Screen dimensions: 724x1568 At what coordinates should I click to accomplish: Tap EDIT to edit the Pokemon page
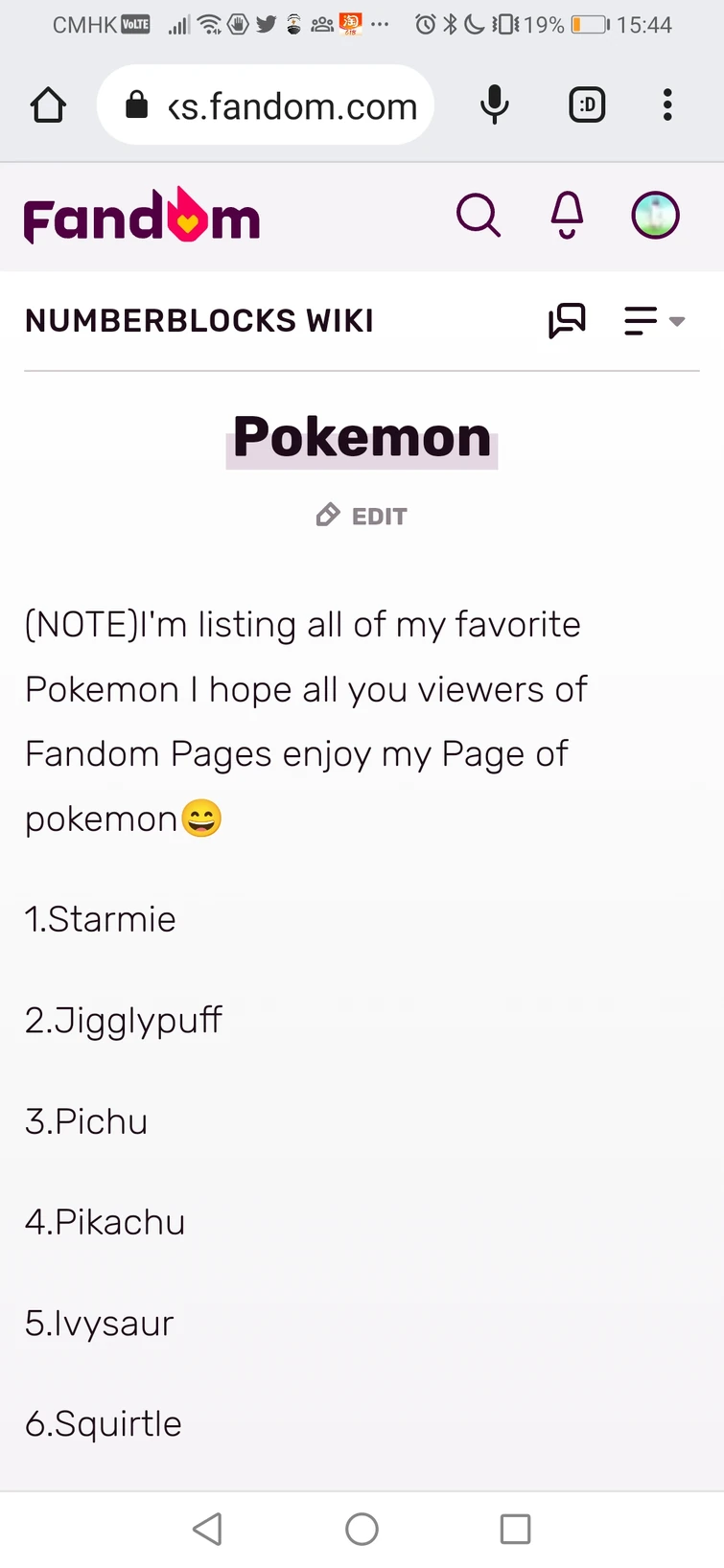point(361,516)
